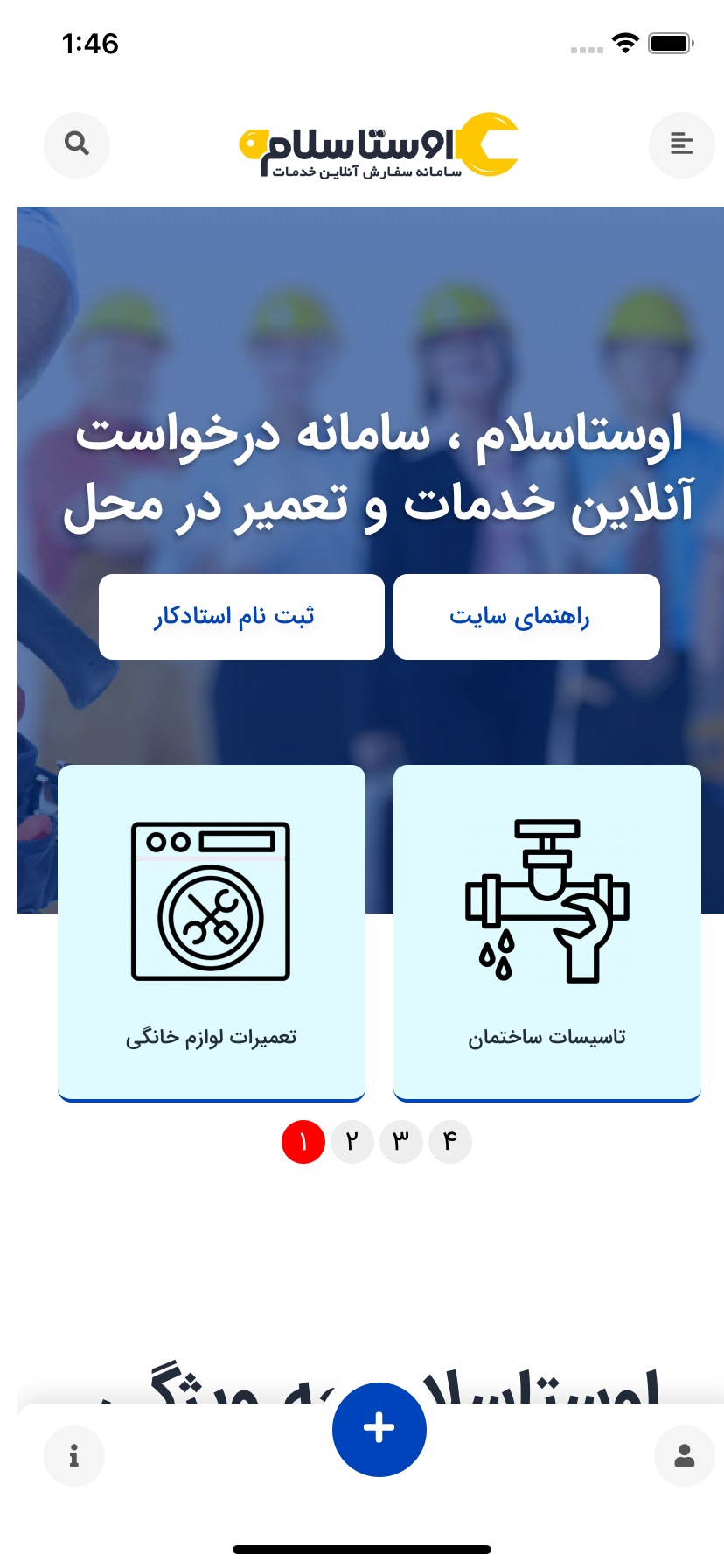The height and width of the screenshot is (1568, 724).
Task: Jump to carousel page ۳
Action: 401,1142
